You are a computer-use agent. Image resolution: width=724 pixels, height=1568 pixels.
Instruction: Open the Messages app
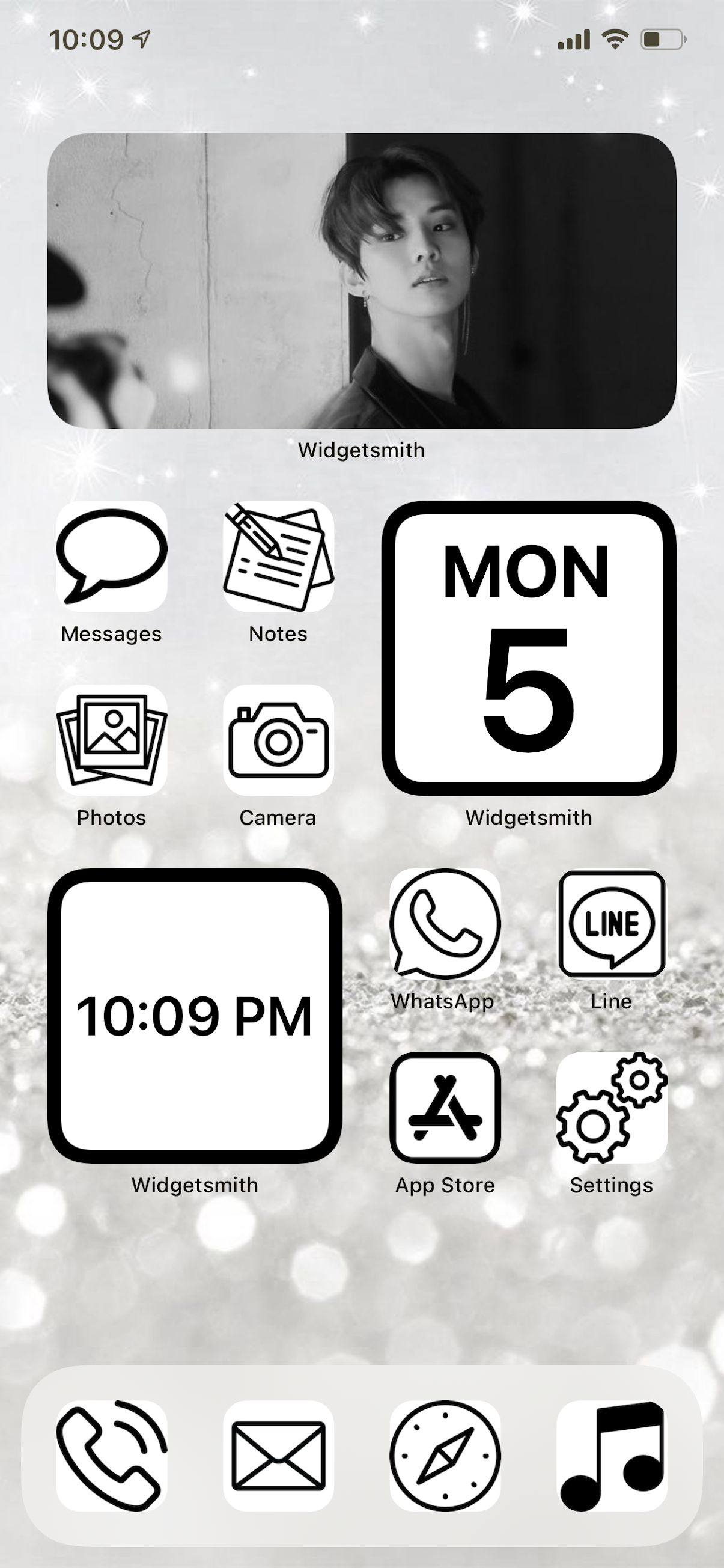pyautogui.click(x=111, y=557)
